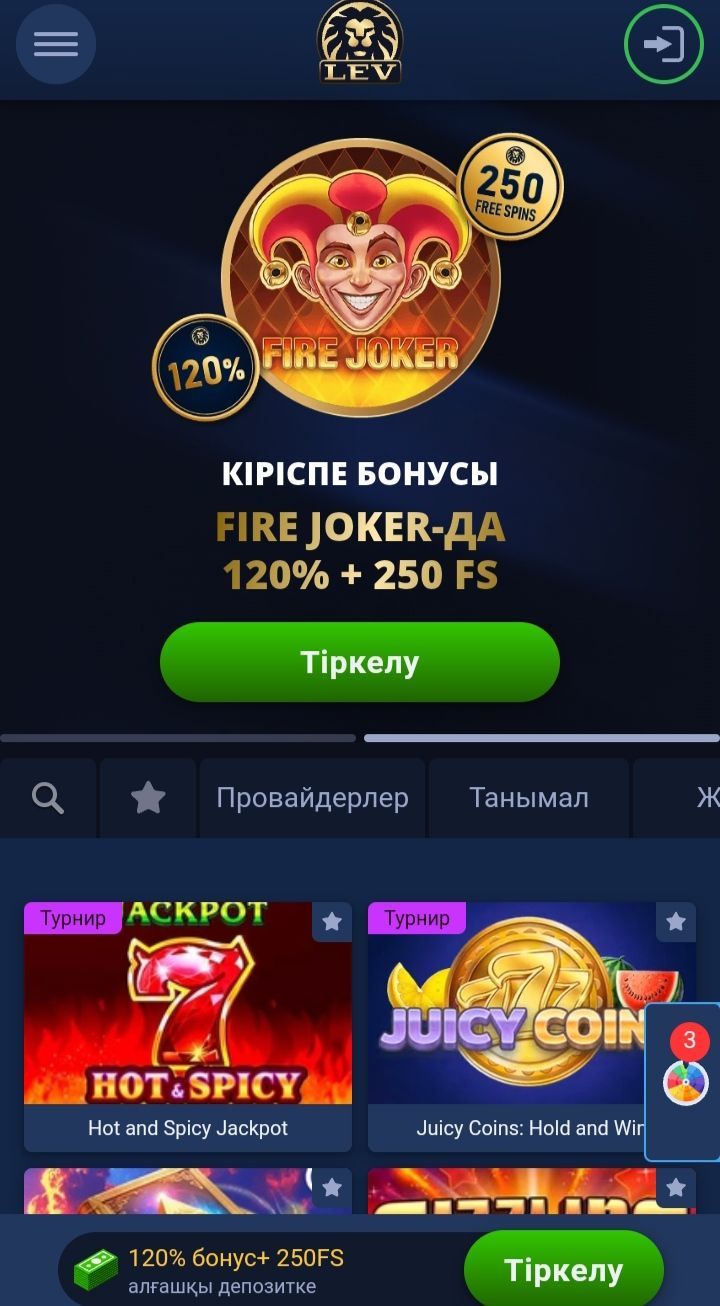Open the game search icon

click(x=48, y=798)
